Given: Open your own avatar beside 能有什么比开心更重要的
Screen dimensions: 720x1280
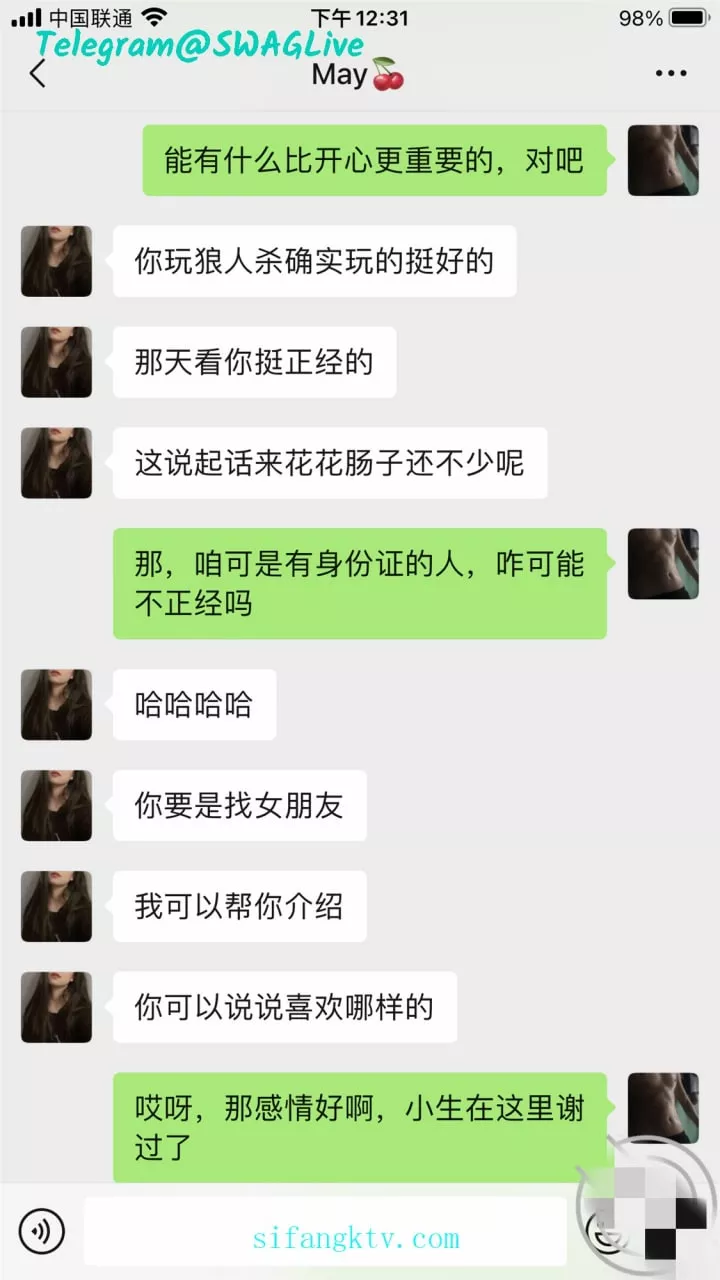Looking at the screenshot, I should [663, 160].
